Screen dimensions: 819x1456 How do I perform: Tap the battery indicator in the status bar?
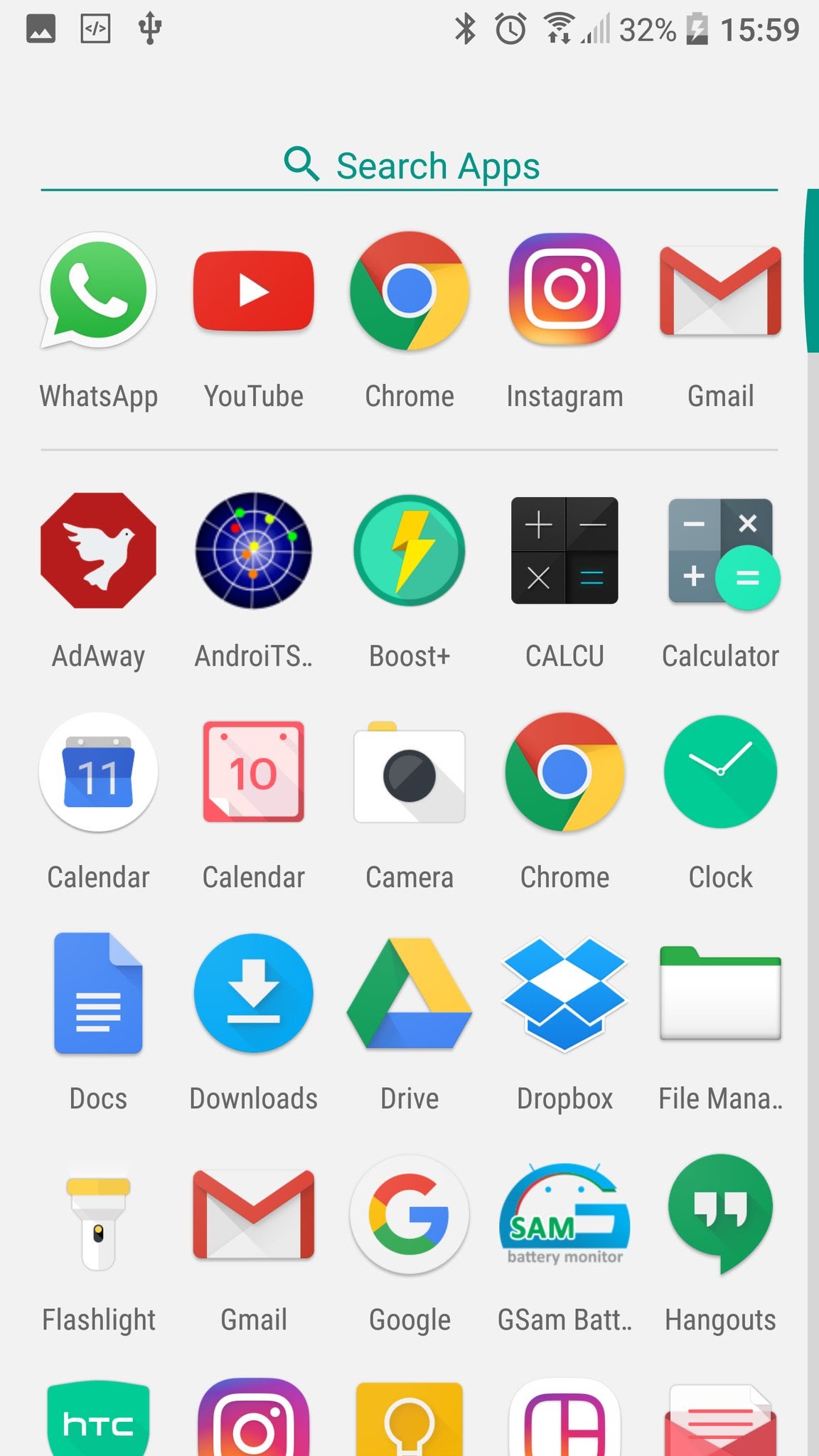[x=695, y=30]
